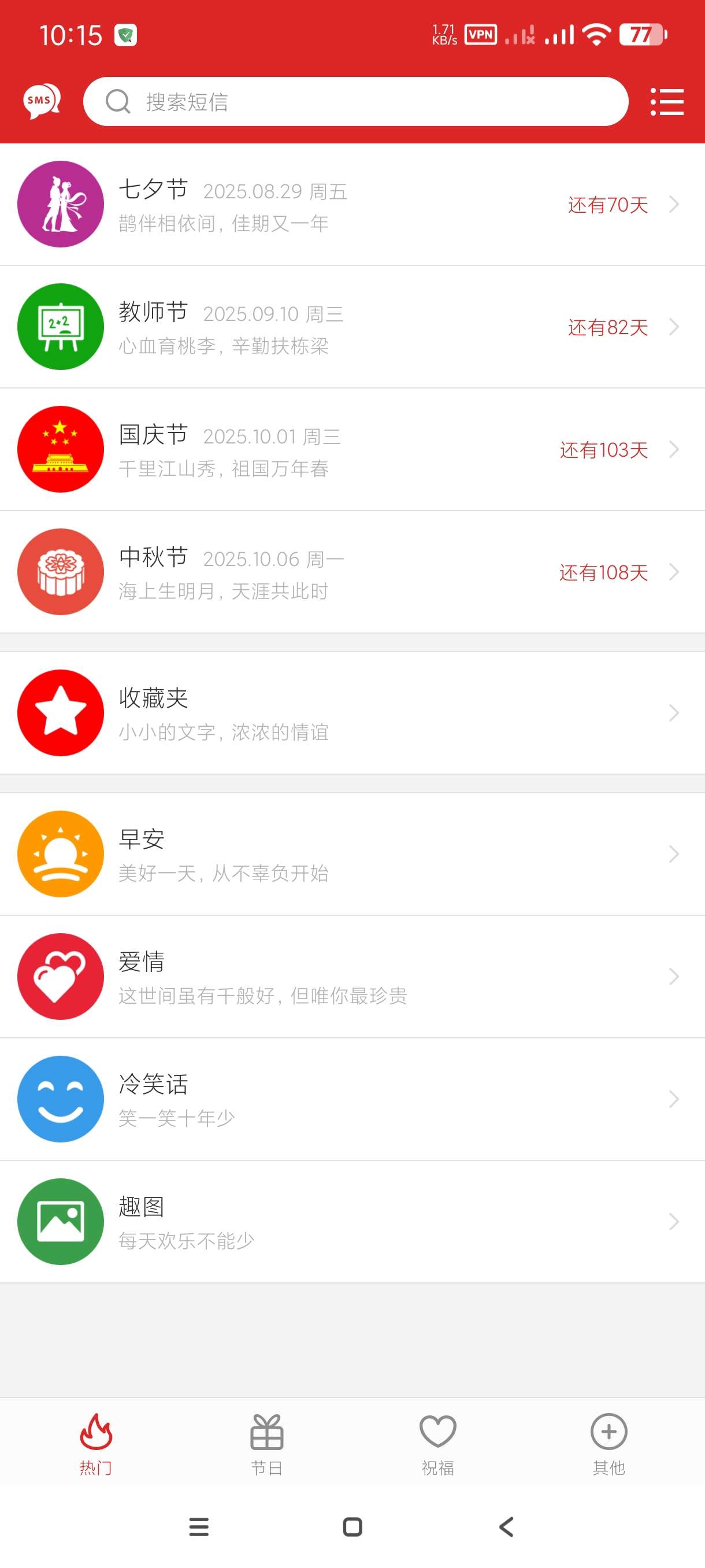Viewport: 705px width, 1568px height.
Task: Open the 收藏夹 favorites folder
Action: pyautogui.click(x=352, y=713)
